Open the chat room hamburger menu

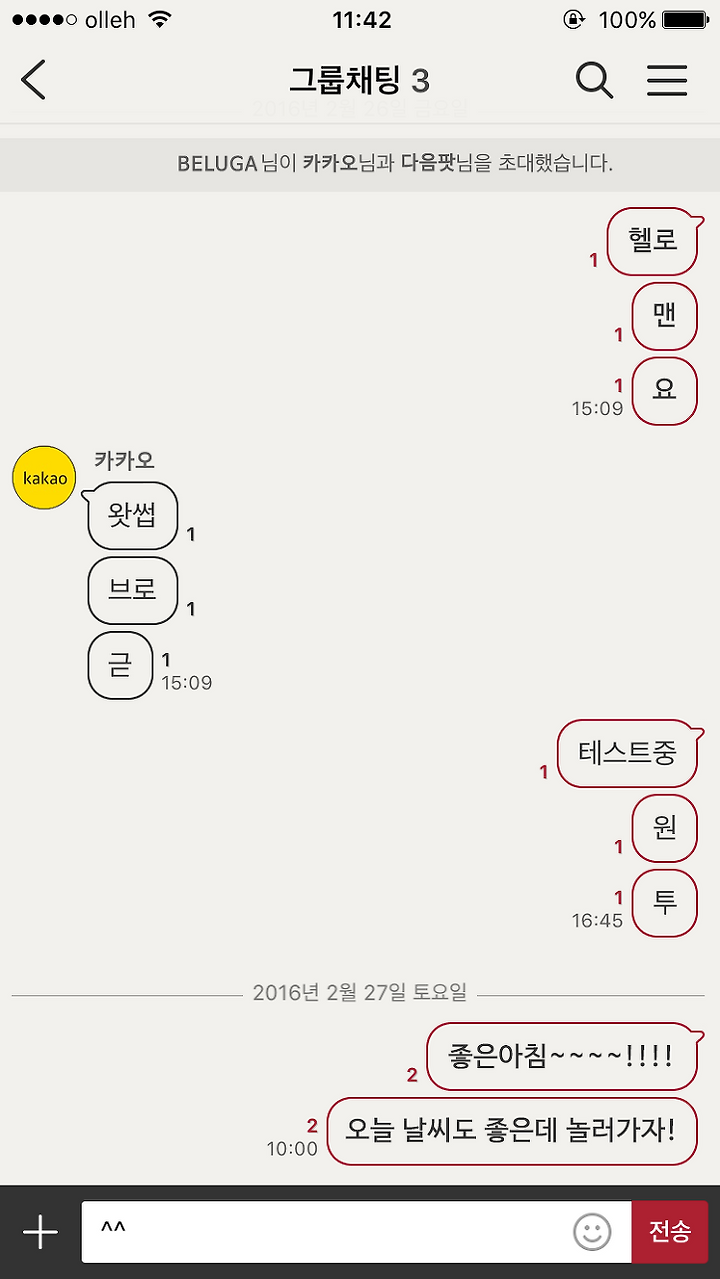667,80
